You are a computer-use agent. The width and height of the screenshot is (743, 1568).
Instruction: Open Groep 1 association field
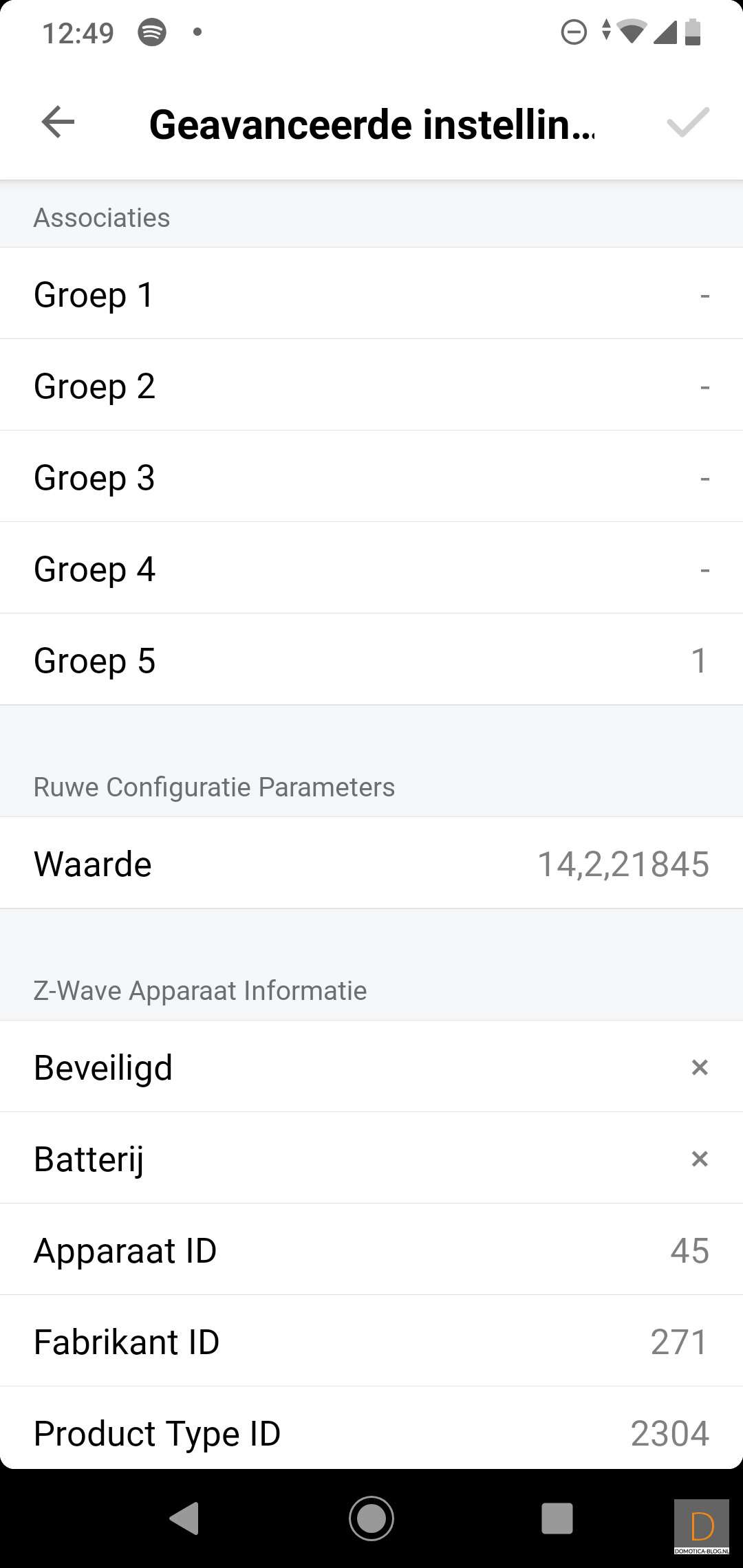coord(371,294)
